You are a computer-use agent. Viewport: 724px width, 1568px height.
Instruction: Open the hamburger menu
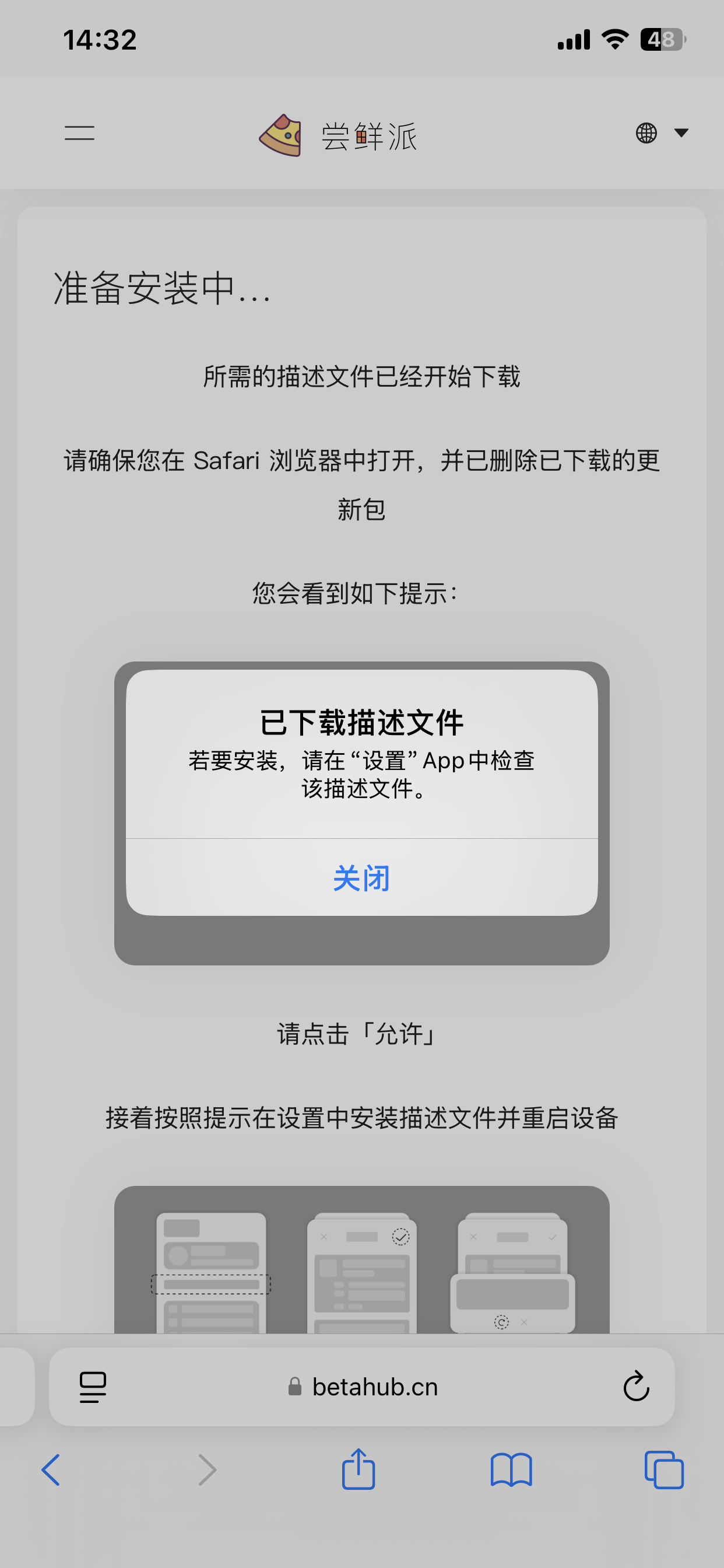[x=80, y=132]
